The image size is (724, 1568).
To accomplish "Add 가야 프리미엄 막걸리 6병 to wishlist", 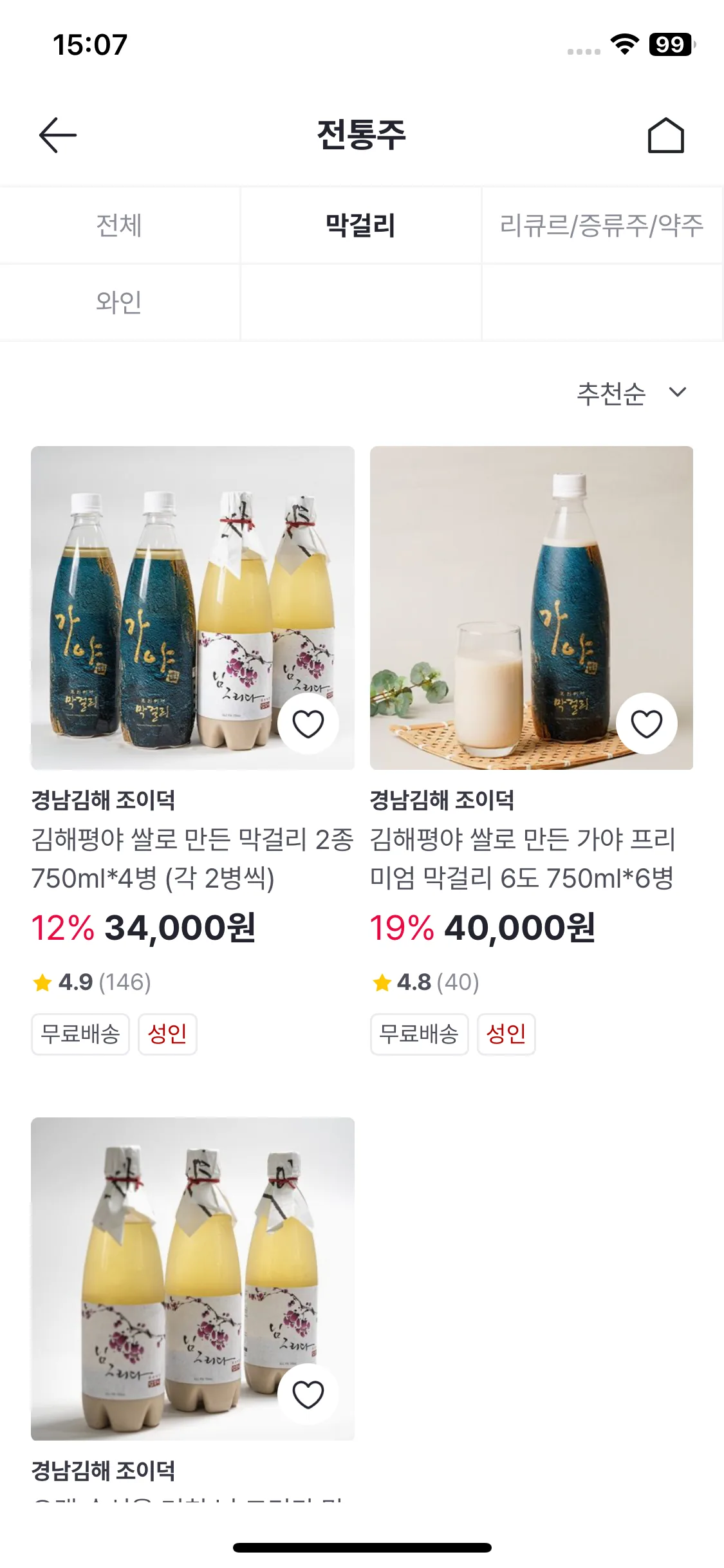I will (x=646, y=723).
